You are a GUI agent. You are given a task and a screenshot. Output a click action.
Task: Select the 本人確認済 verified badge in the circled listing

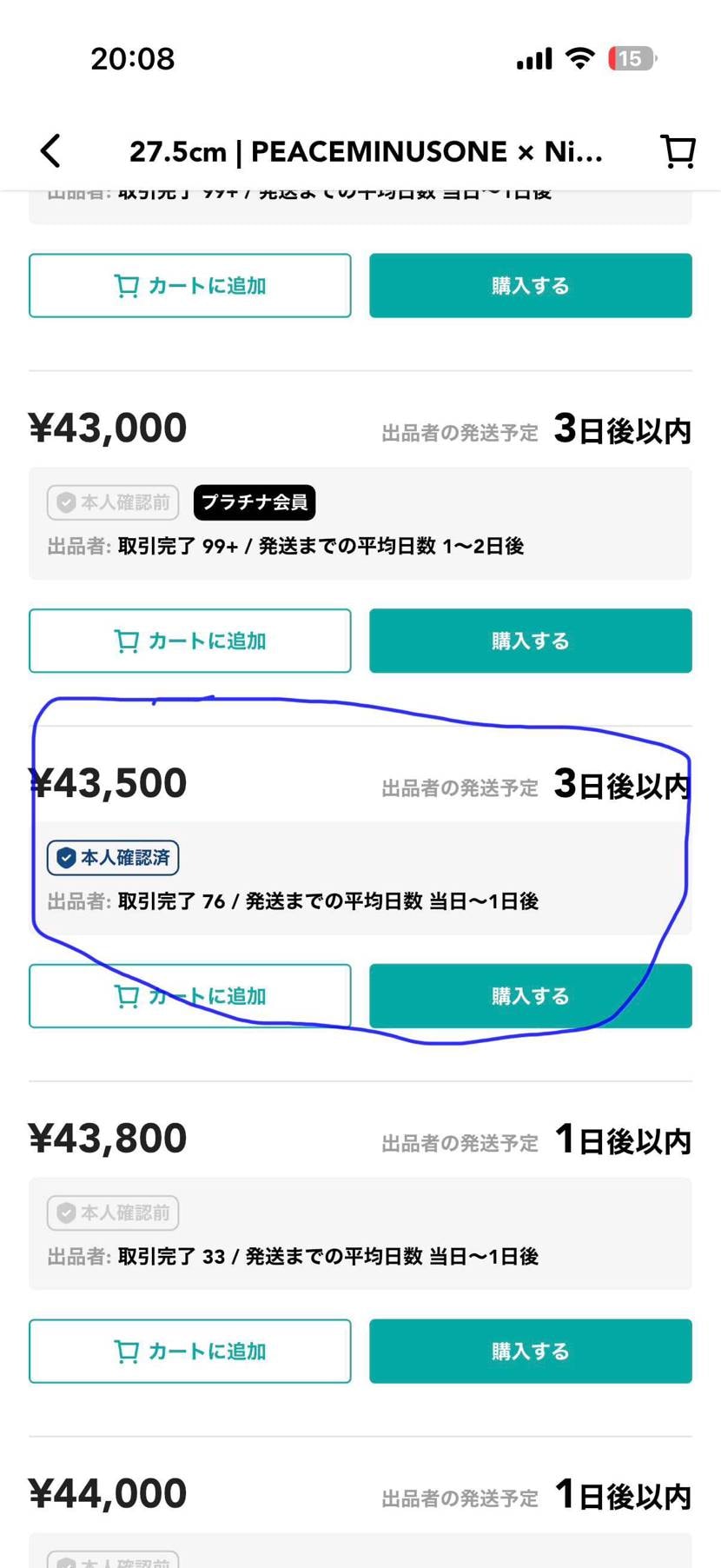113,857
